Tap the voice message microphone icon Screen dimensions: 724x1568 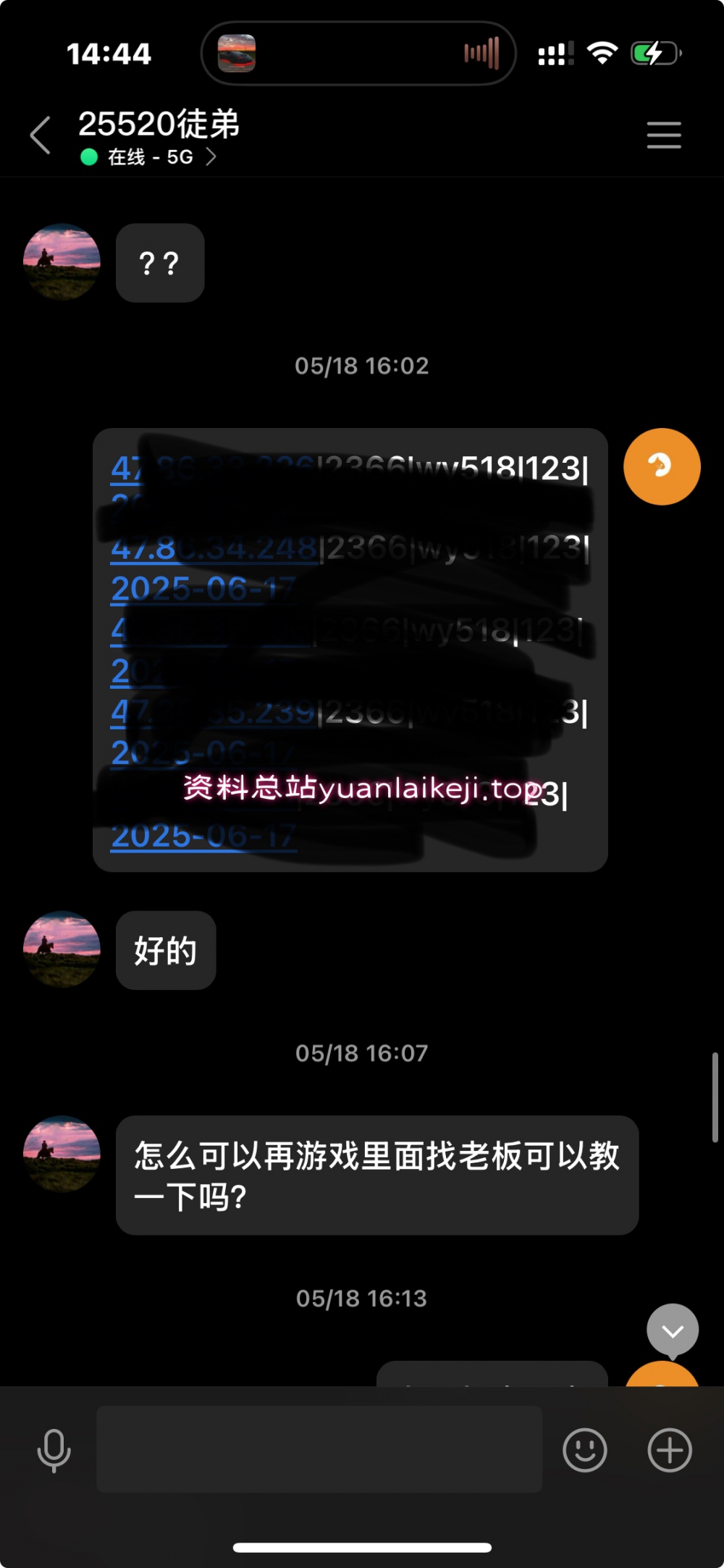click(x=54, y=1451)
